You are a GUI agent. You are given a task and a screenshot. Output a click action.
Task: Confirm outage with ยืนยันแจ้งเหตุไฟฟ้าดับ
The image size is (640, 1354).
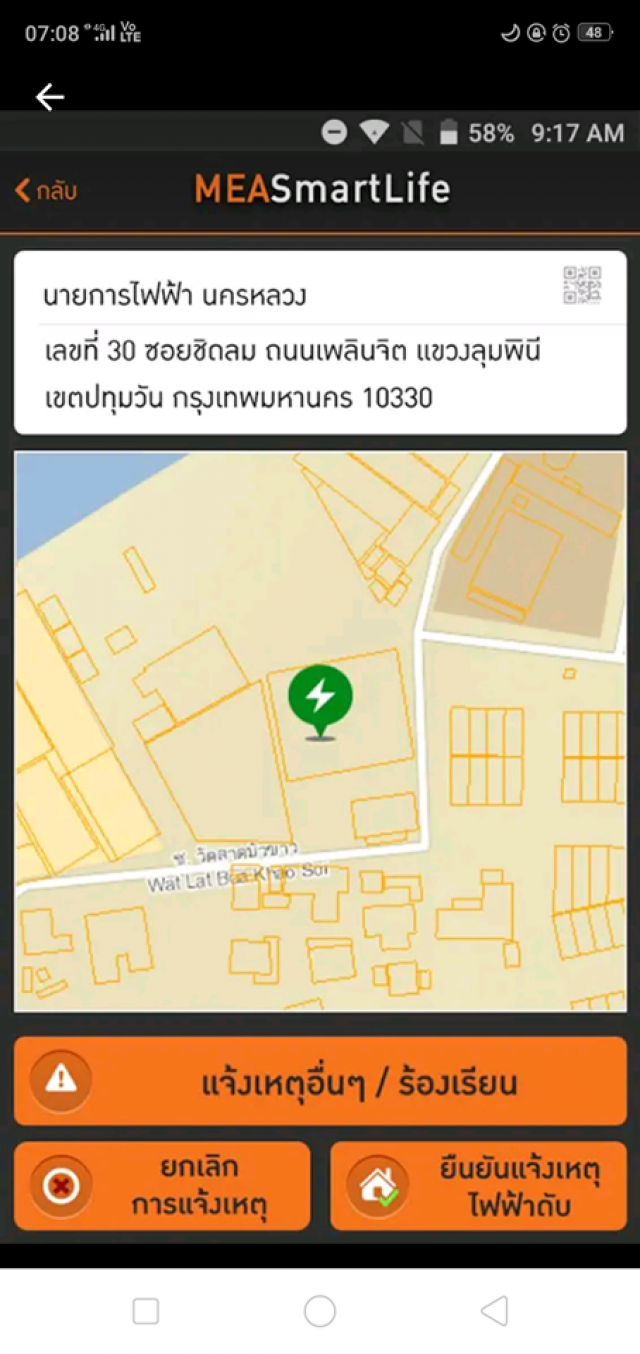point(478,1186)
